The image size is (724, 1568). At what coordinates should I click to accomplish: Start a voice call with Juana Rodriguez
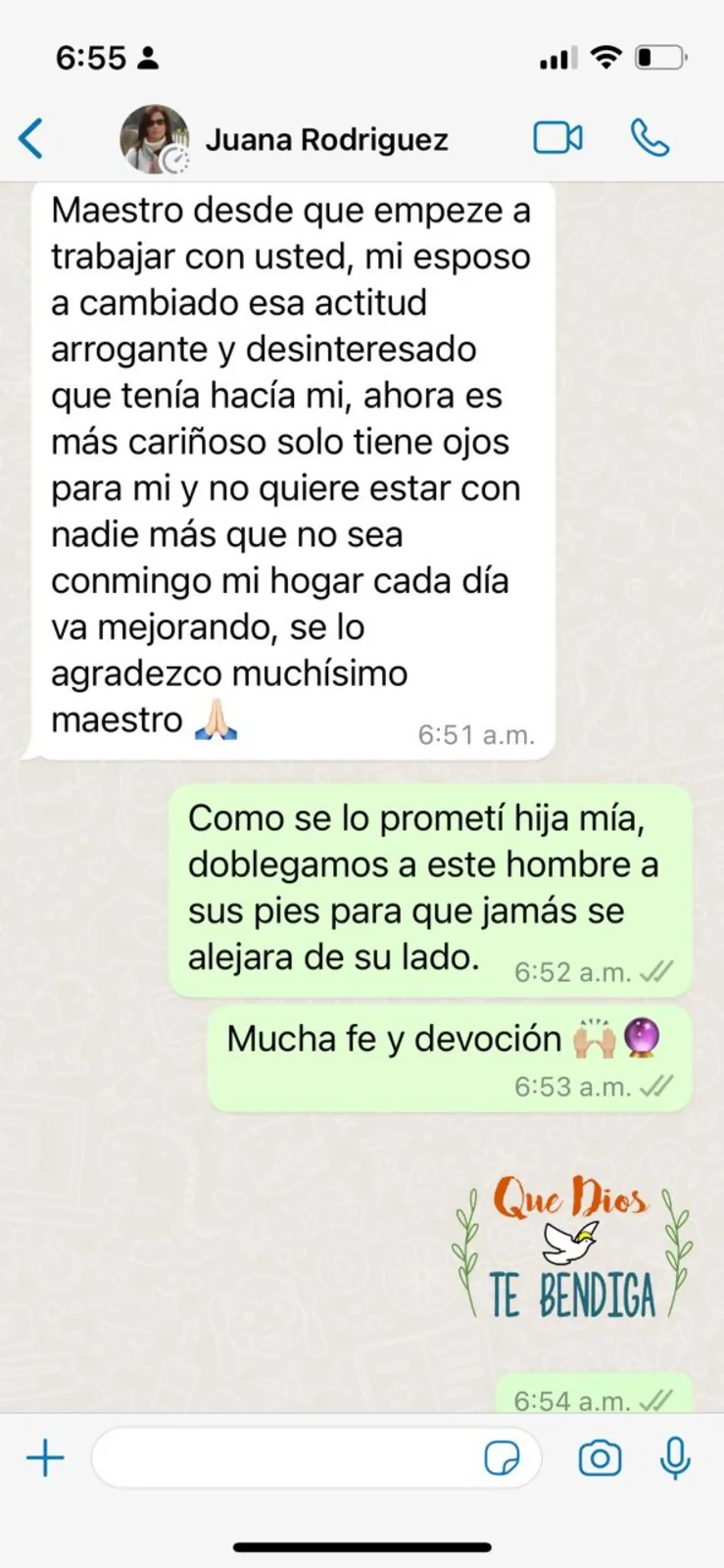pos(650,138)
